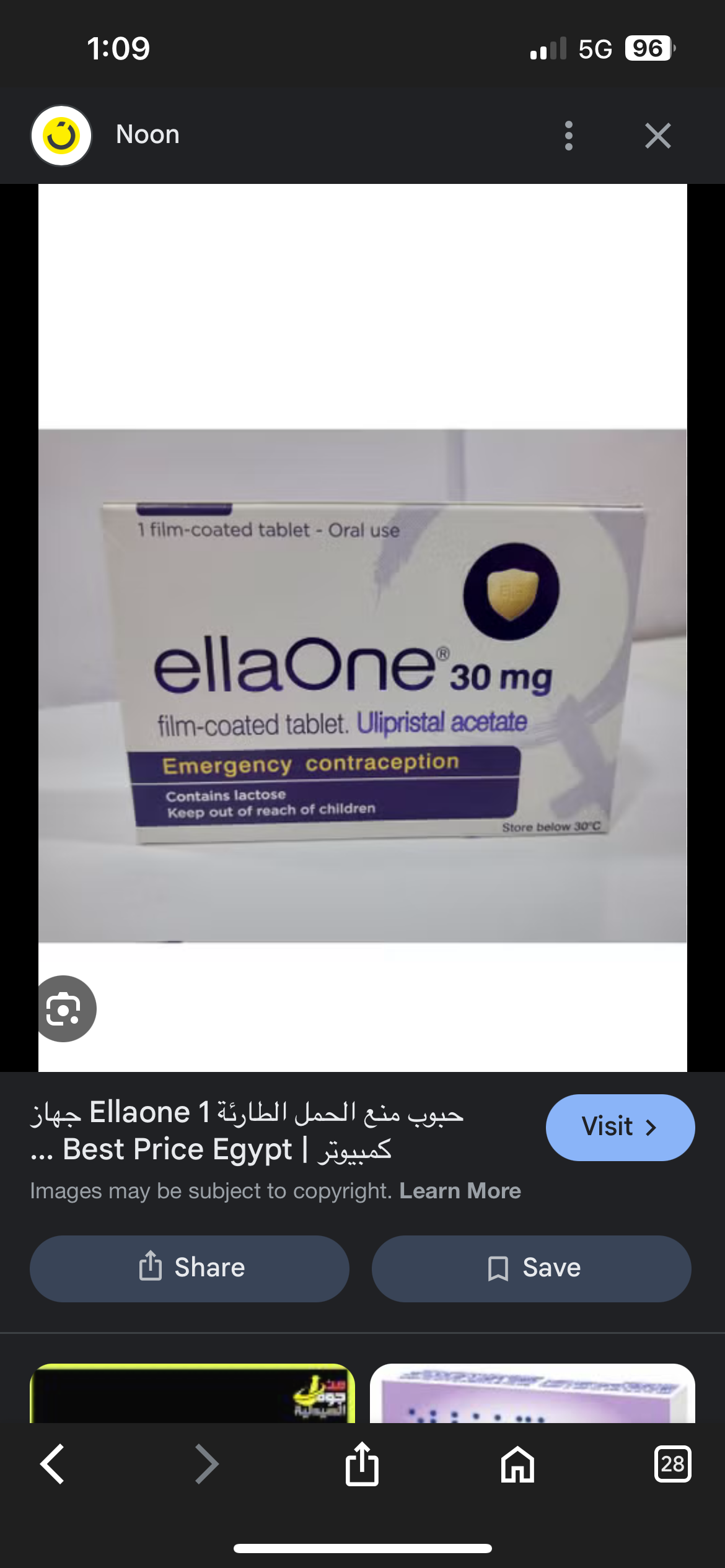
Task: Save this image to collections
Action: (x=531, y=1268)
